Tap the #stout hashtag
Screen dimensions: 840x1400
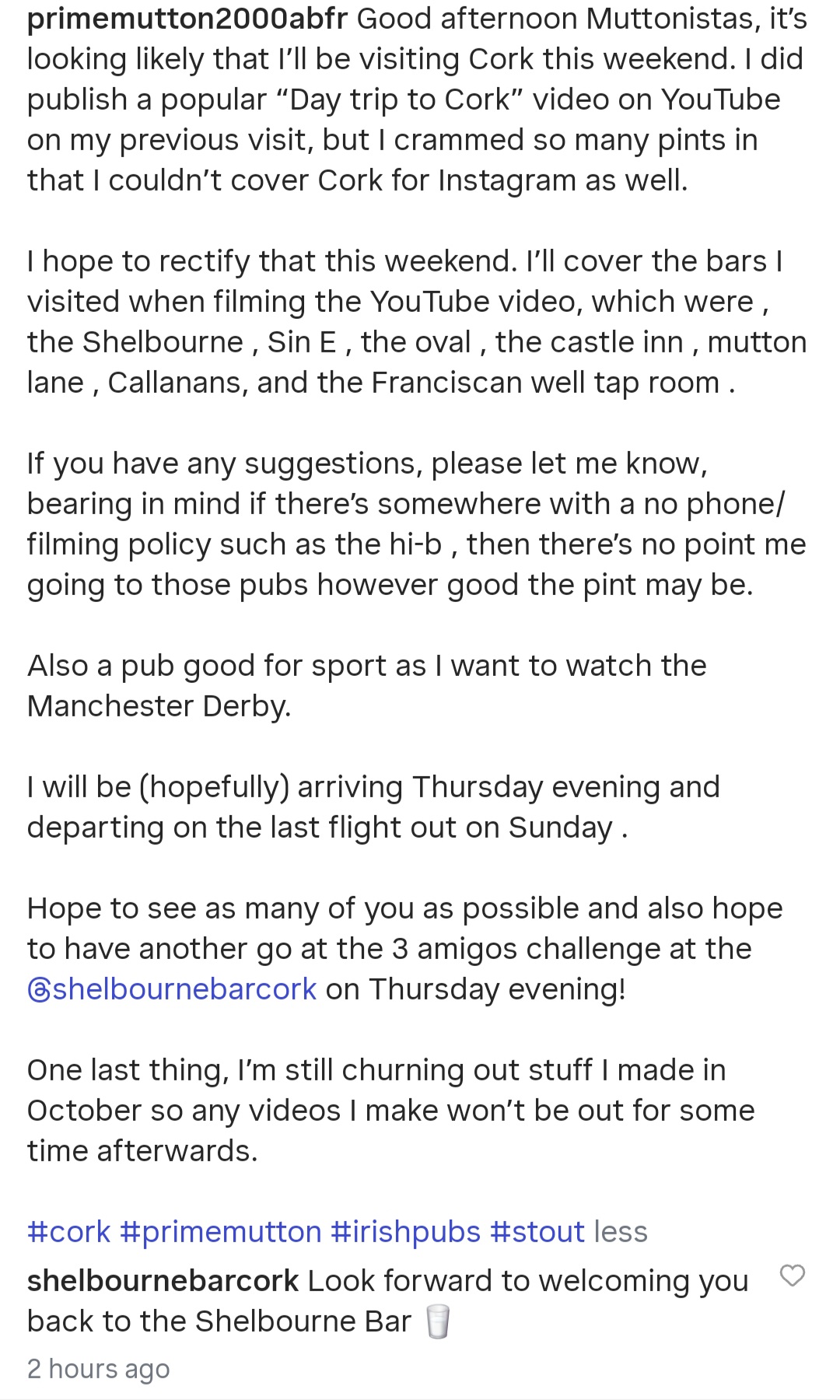537,1232
